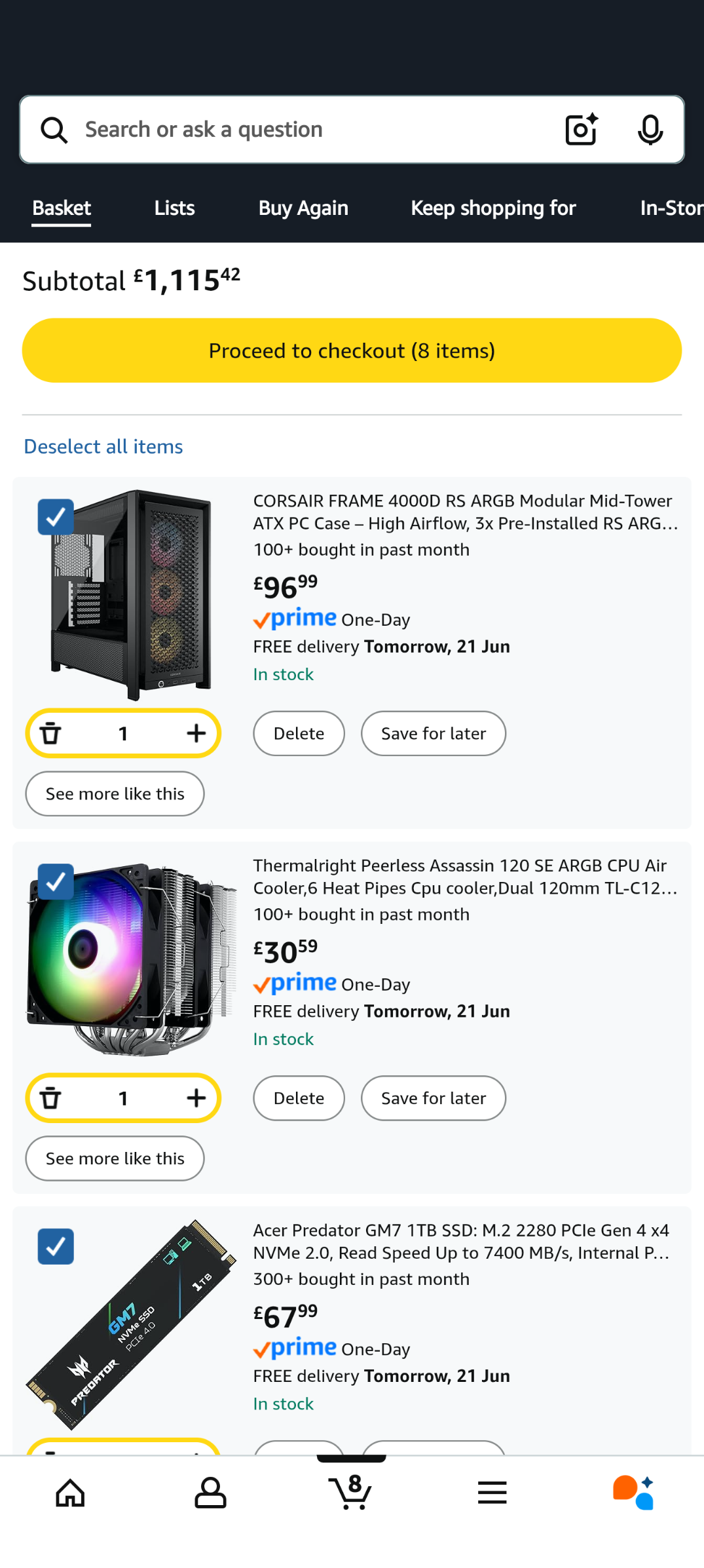Open the Acer Predator GM7 SSD product
The height and width of the screenshot is (1568, 704).
click(x=462, y=1242)
